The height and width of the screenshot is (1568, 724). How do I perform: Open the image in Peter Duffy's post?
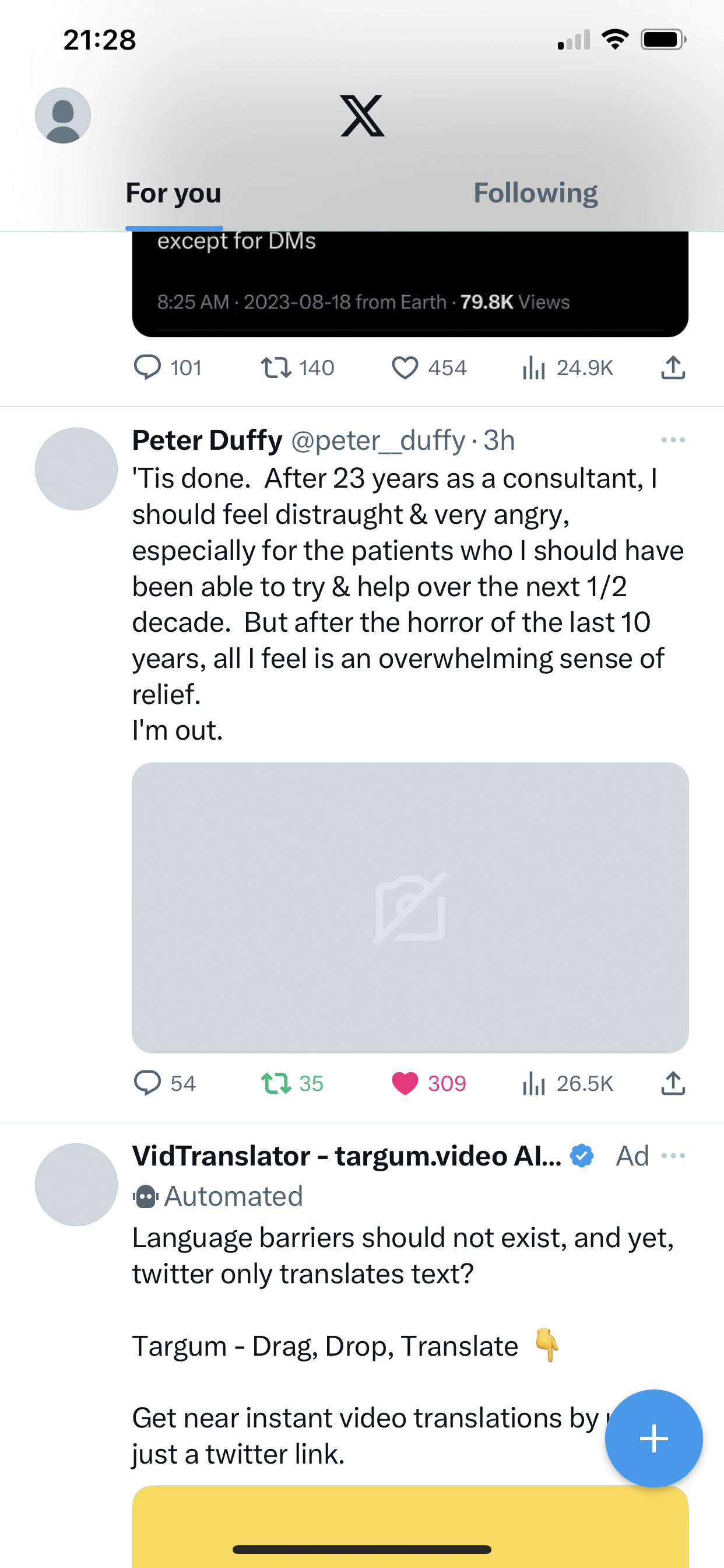(410, 908)
